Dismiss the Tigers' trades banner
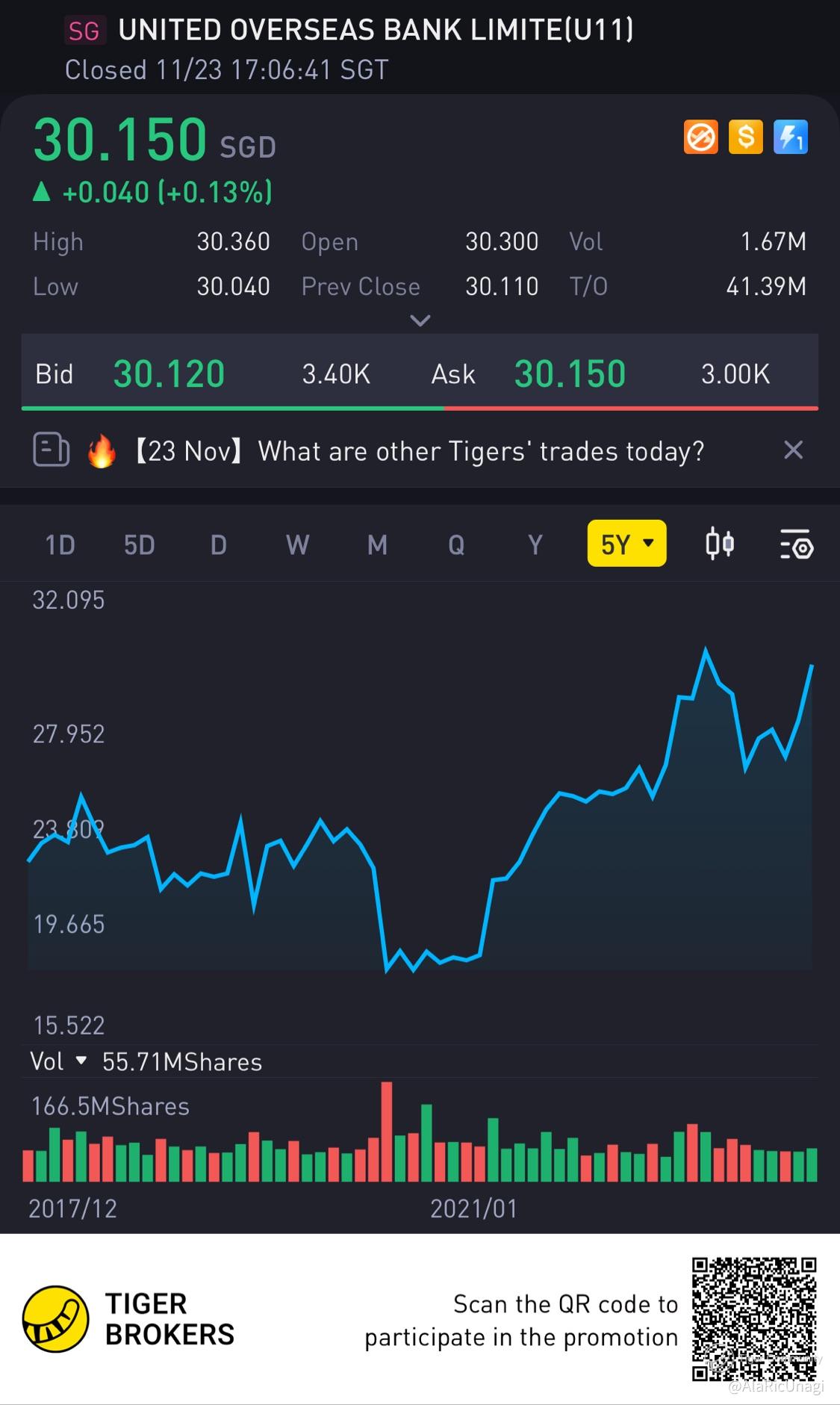The image size is (840, 1405). tap(793, 450)
